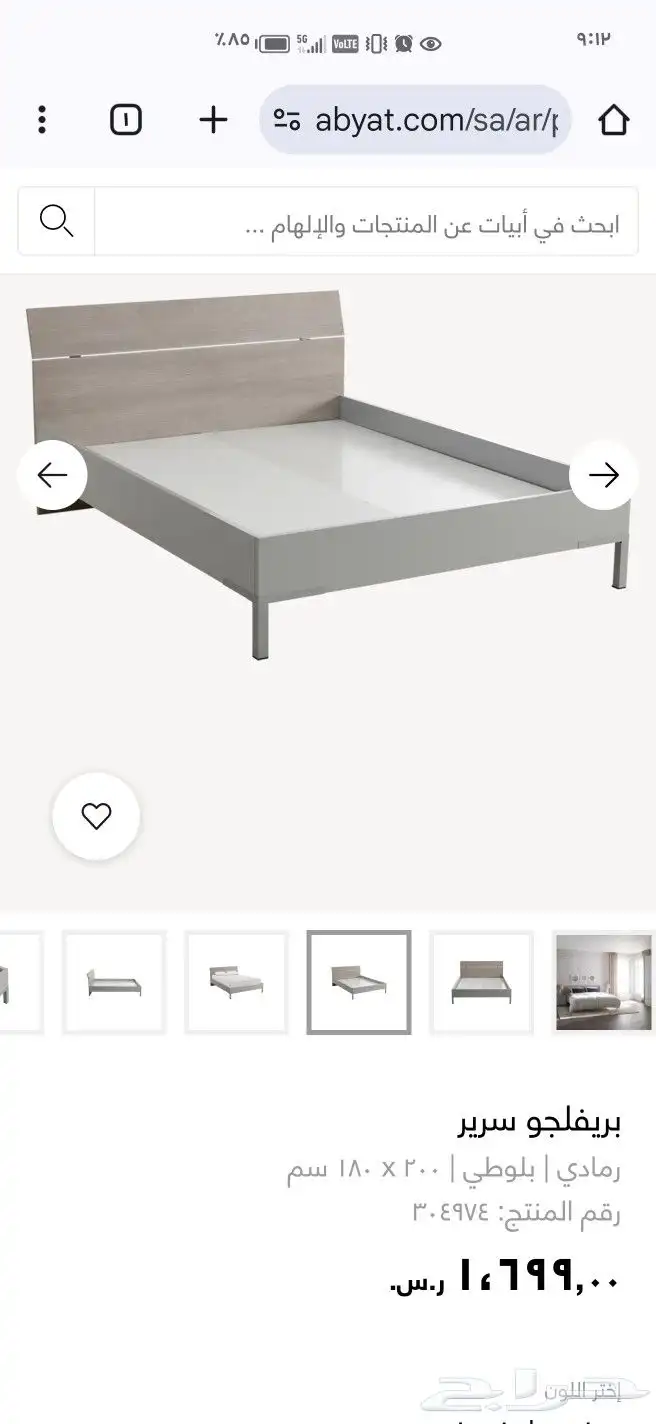This screenshot has height=1424, width=656.
Task: Open a new browser tab
Action: pyautogui.click(x=213, y=120)
